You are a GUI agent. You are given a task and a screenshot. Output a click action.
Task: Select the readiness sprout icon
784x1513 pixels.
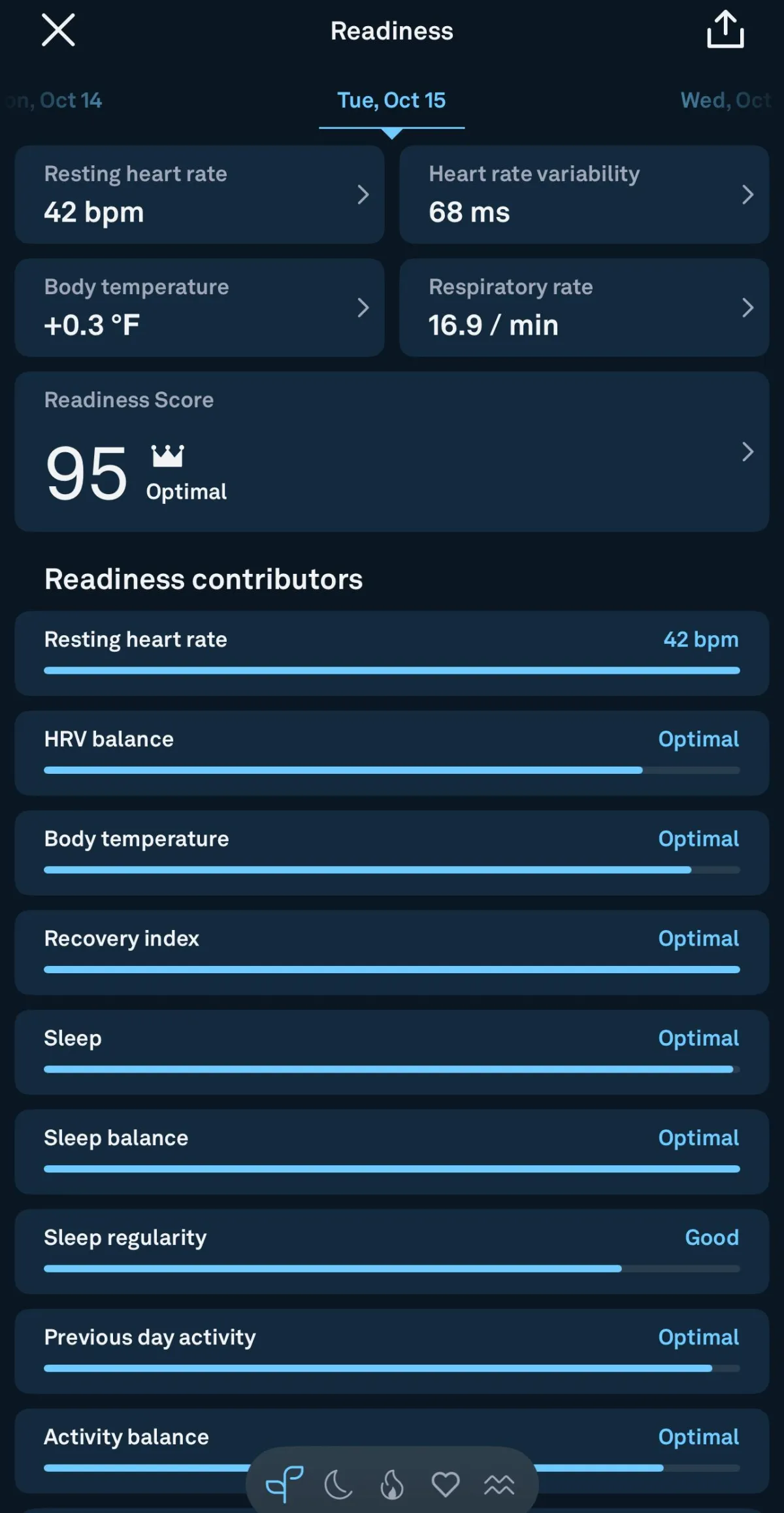pos(285,1484)
